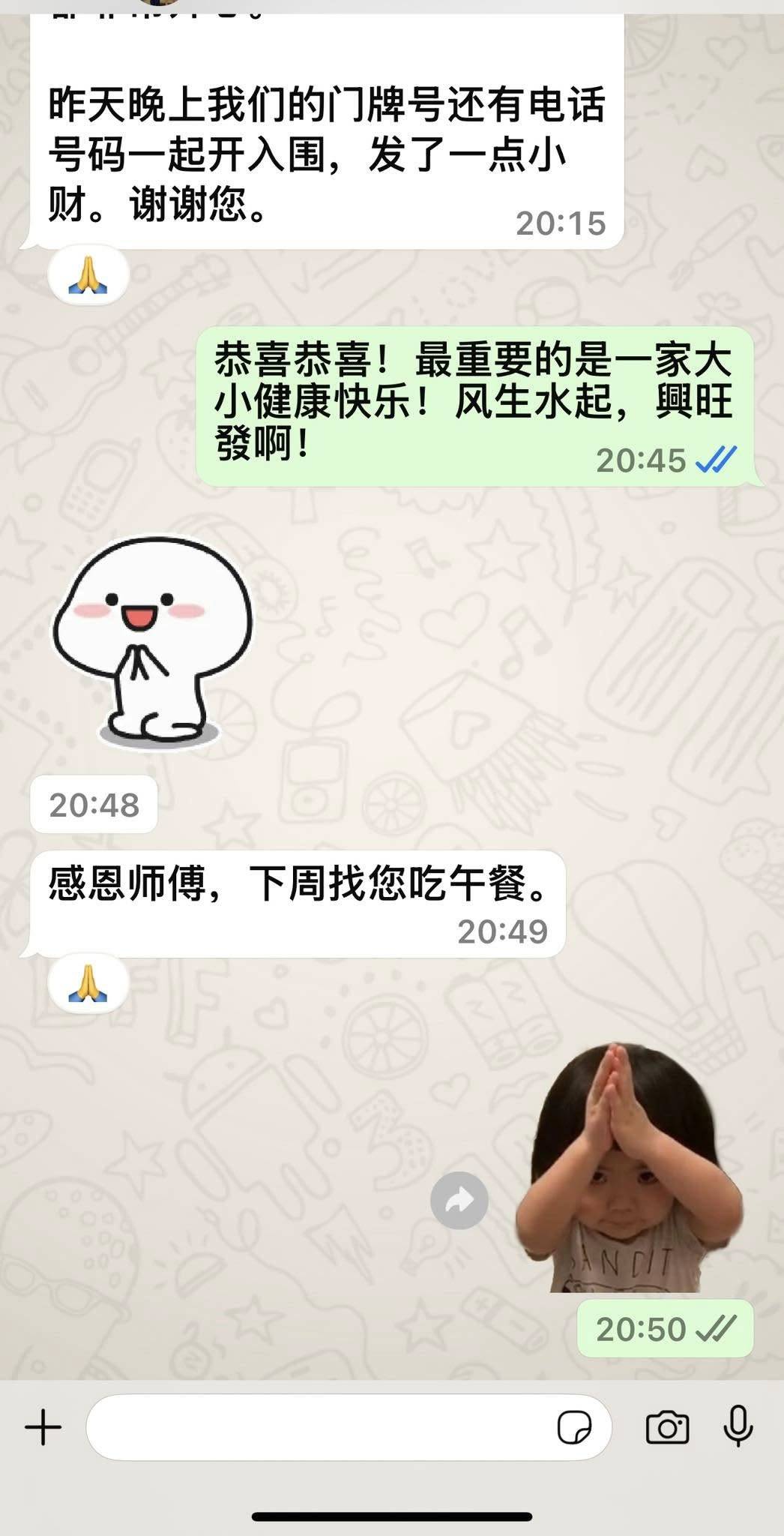Viewport: 784px width, 1536px height.
Task: Open the sticker picker in the message field
Action: coord(574,1427)
